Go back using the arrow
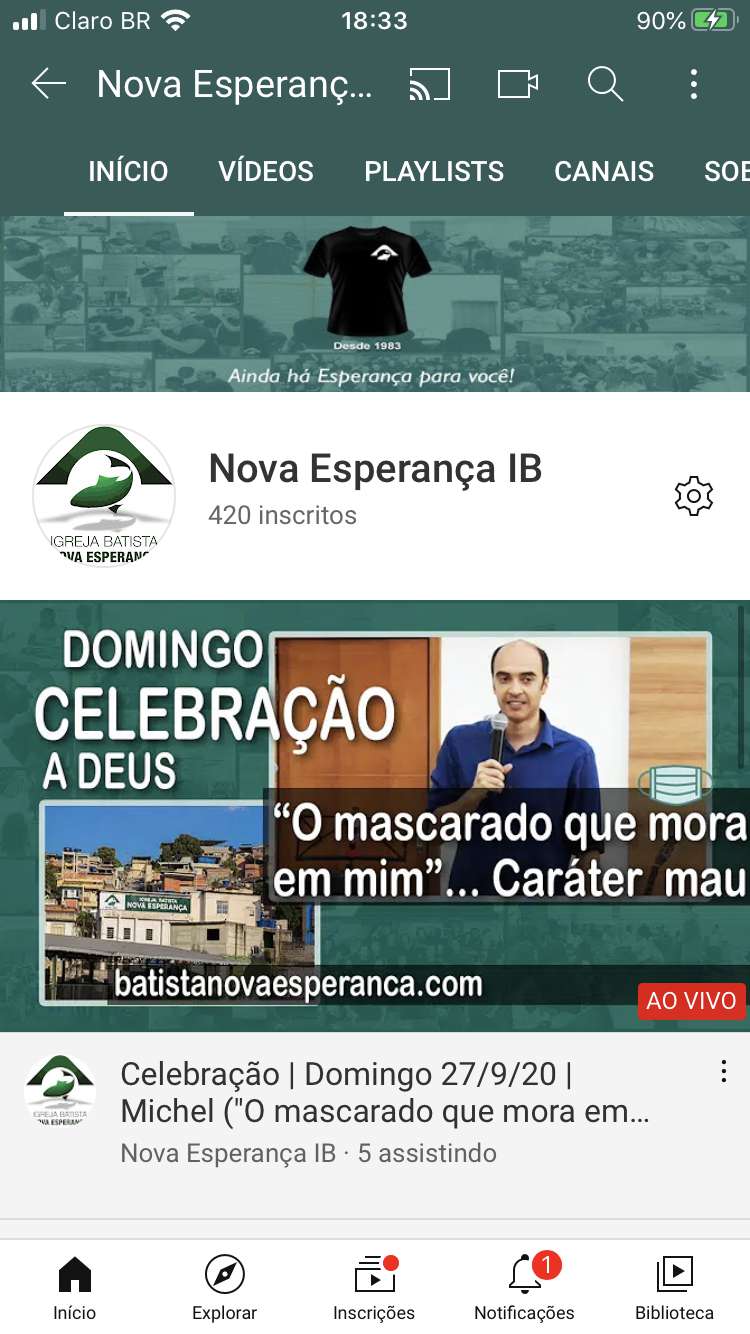The height and width of the screenshot is (1334, 750). coord(48,85)
